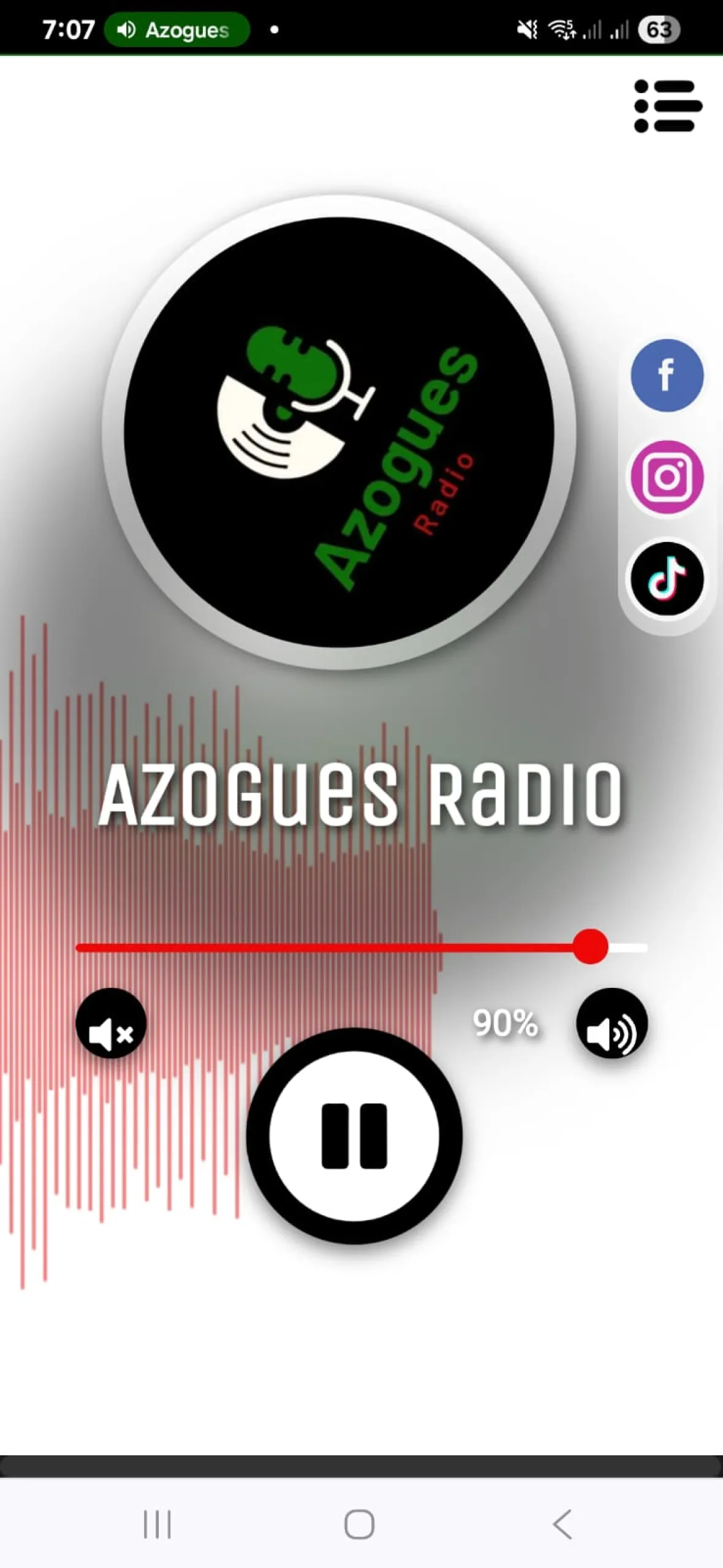
Task: Open the TikTok profile link
Action: 667,578
